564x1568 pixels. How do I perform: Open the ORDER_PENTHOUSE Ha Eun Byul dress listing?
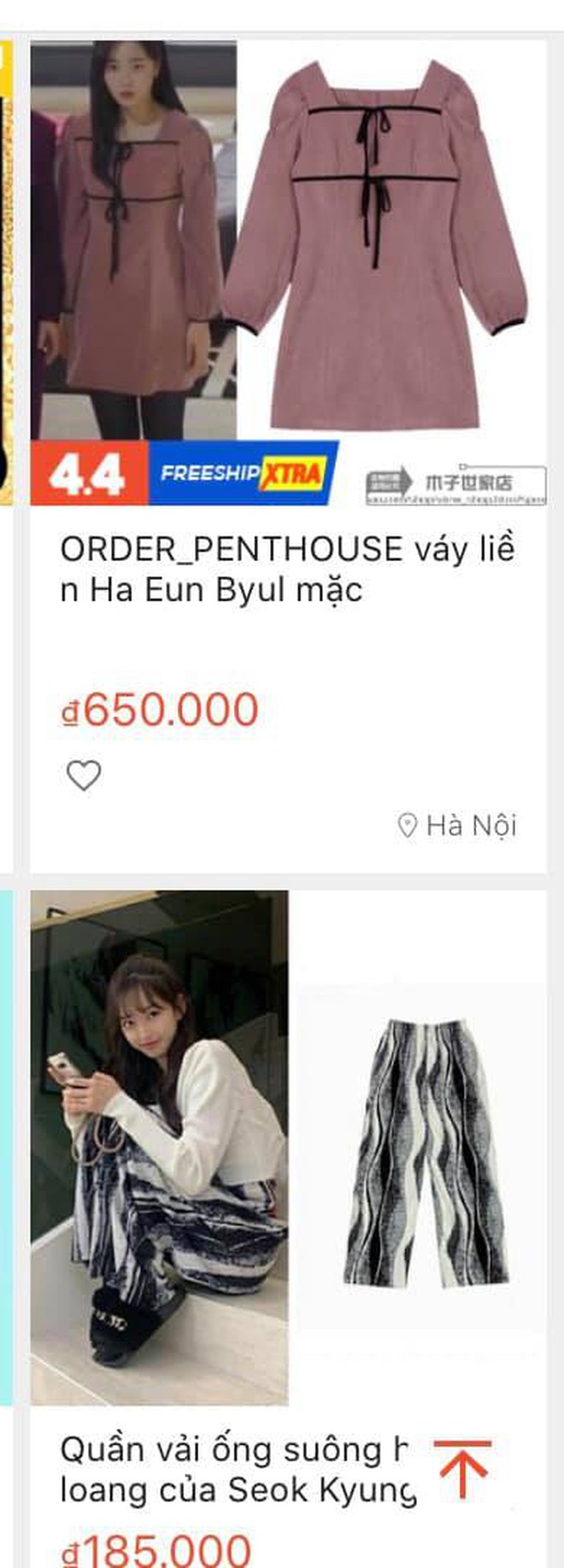coord(287,569)
